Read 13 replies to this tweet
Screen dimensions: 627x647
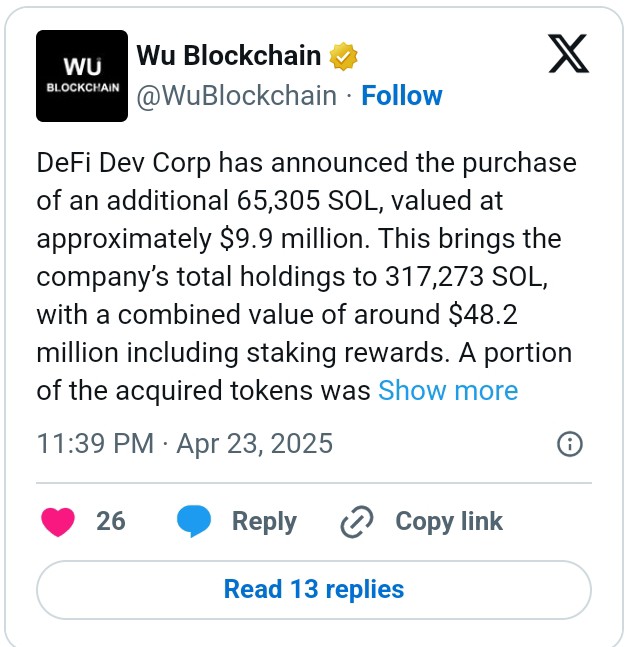click(x=313, y=589)
